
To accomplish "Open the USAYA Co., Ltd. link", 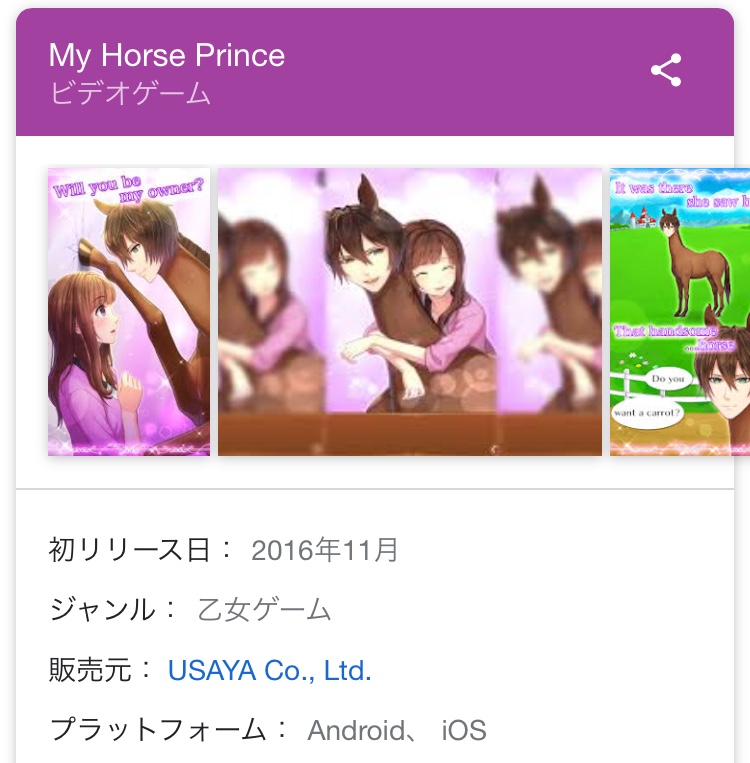I will [270, 670].
